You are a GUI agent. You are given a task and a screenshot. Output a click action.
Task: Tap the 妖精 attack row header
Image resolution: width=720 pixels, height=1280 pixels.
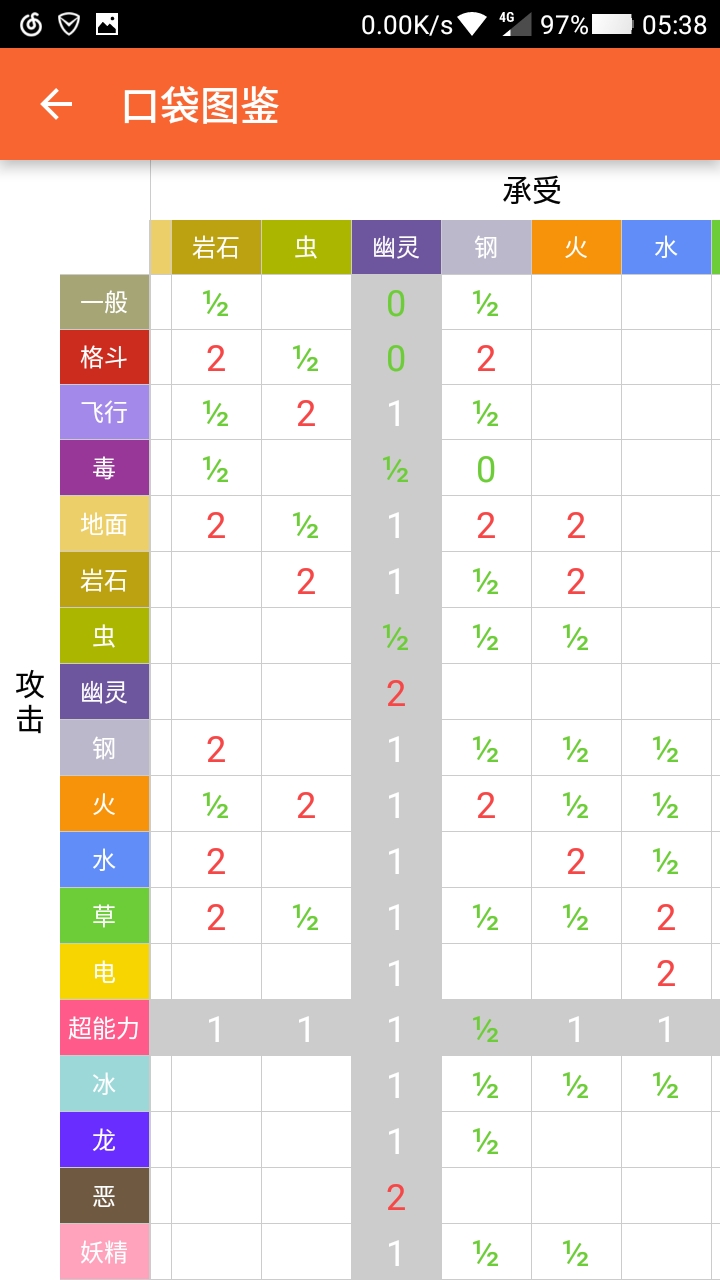click(x=105, y=1252)
